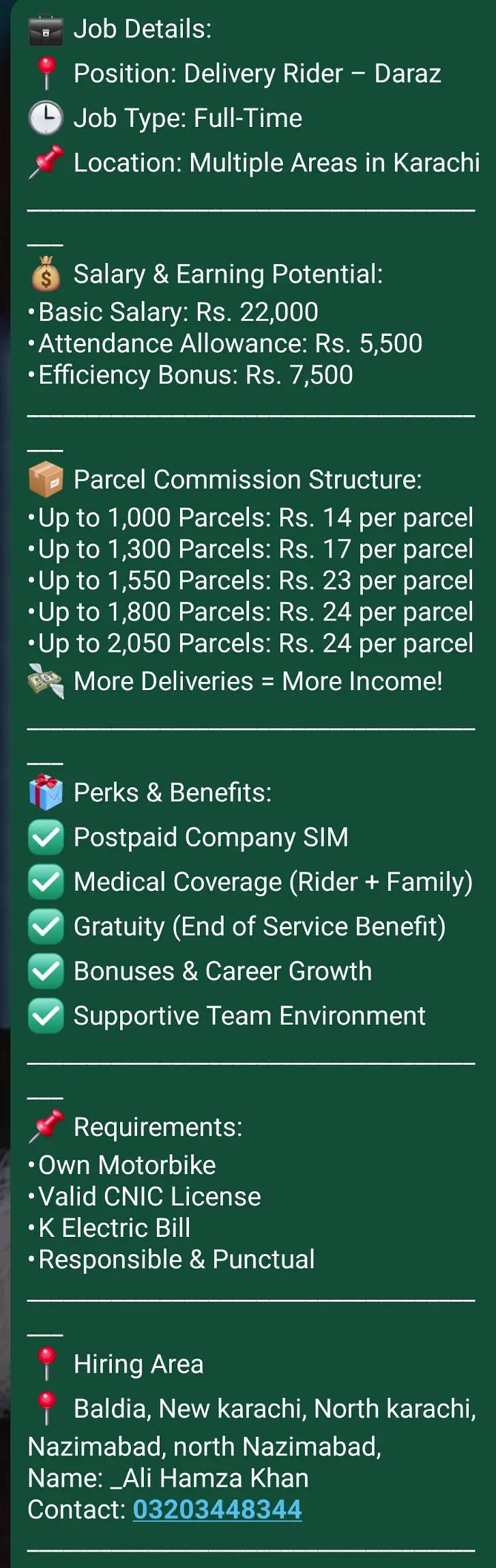Tap the contact number 03203448344 link
This screenshot has width=496, height=1568.
(x=217, y=1509)
